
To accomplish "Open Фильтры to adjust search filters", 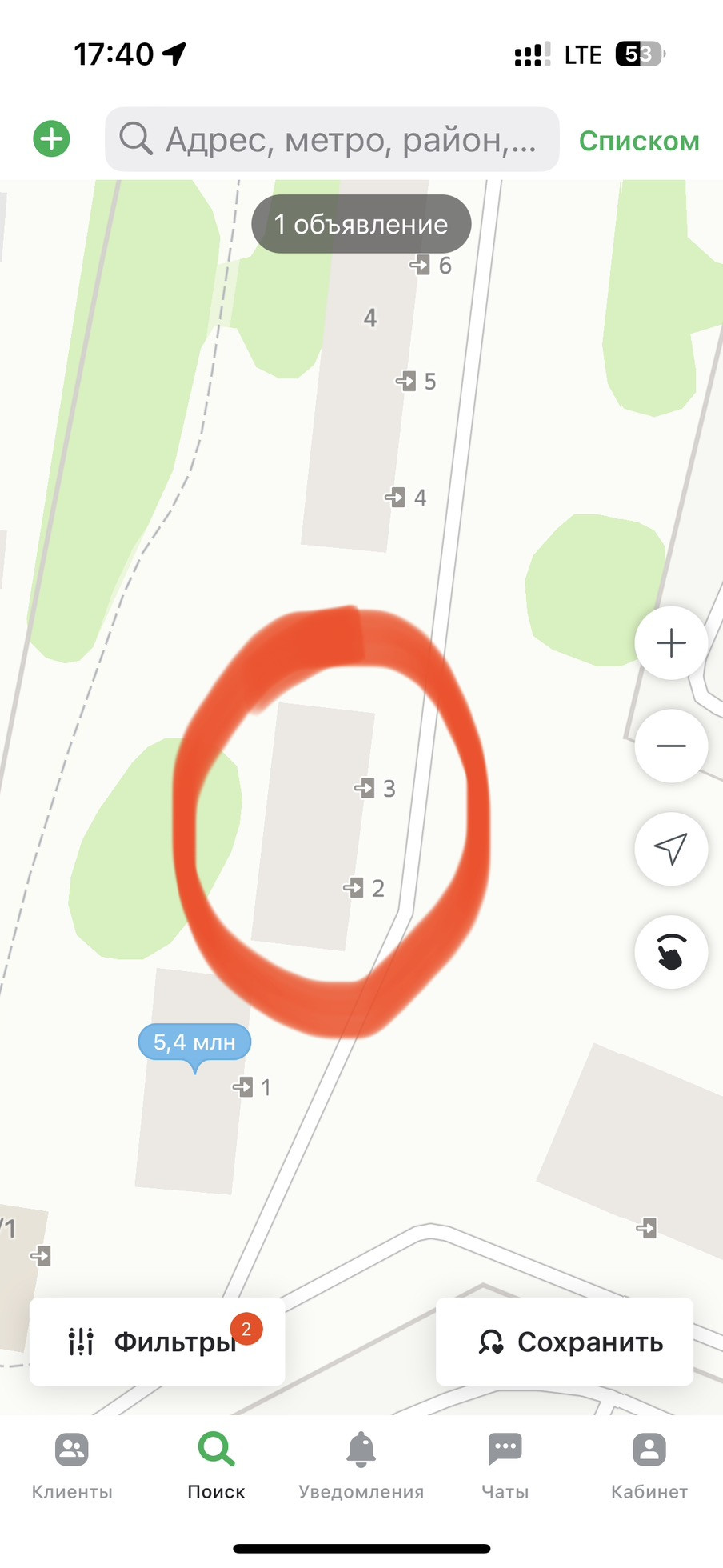I will coord(158,1342).
